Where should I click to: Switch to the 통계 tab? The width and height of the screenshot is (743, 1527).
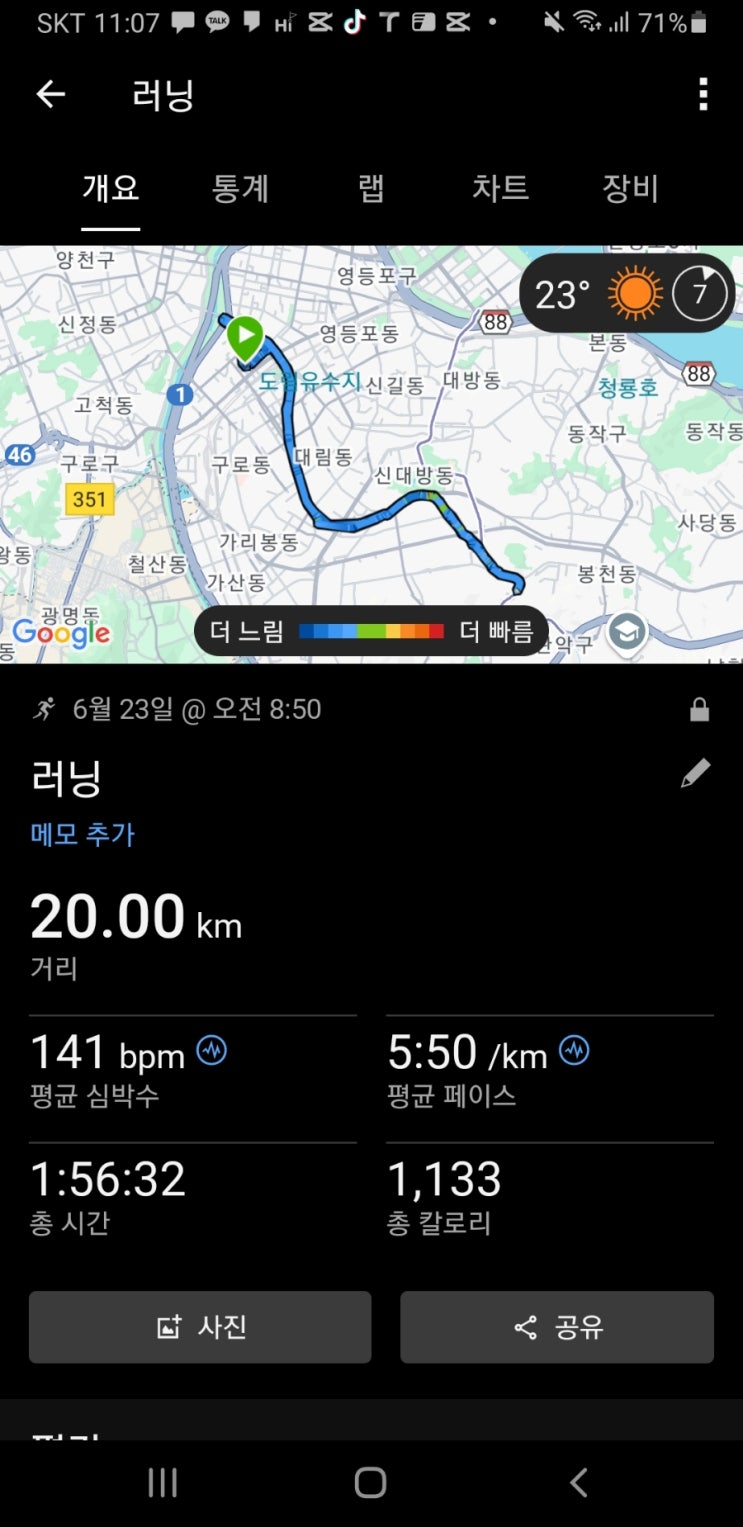click(x=240, y=188)
